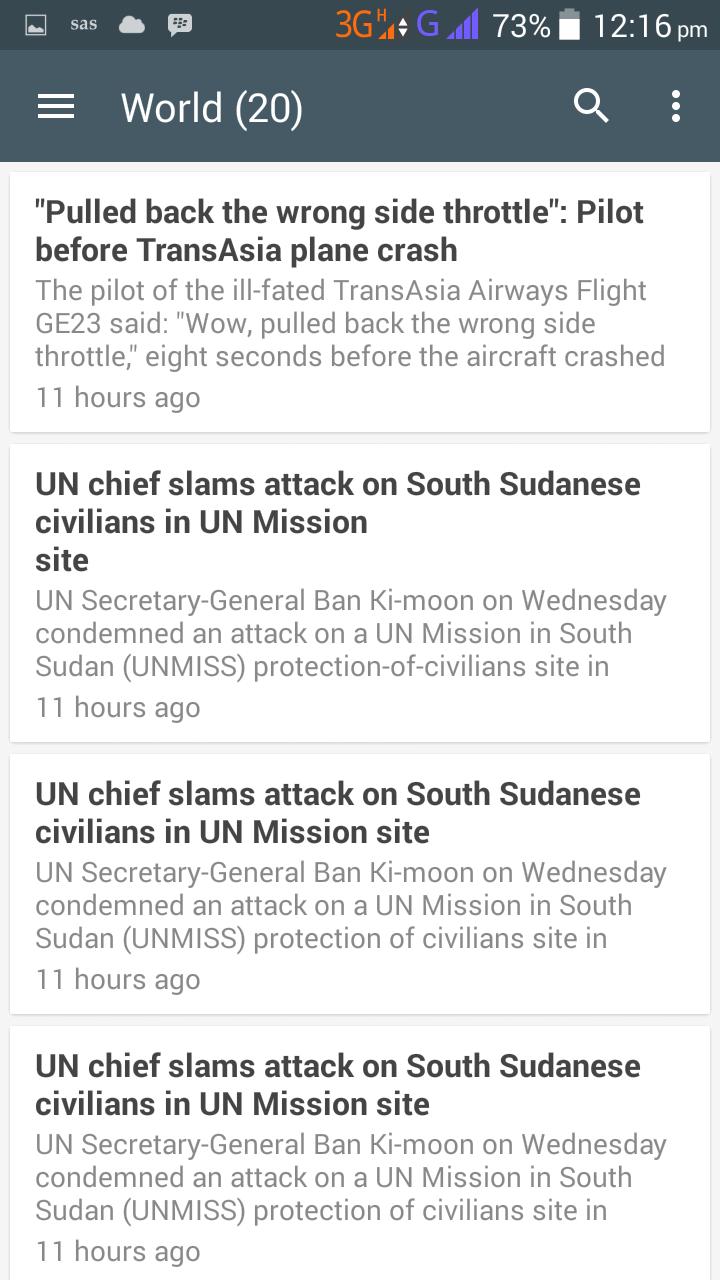Tap '11 hours ago' on the last article
This screenshot has width=720, height=1280.
click(x=117, y=1251)
